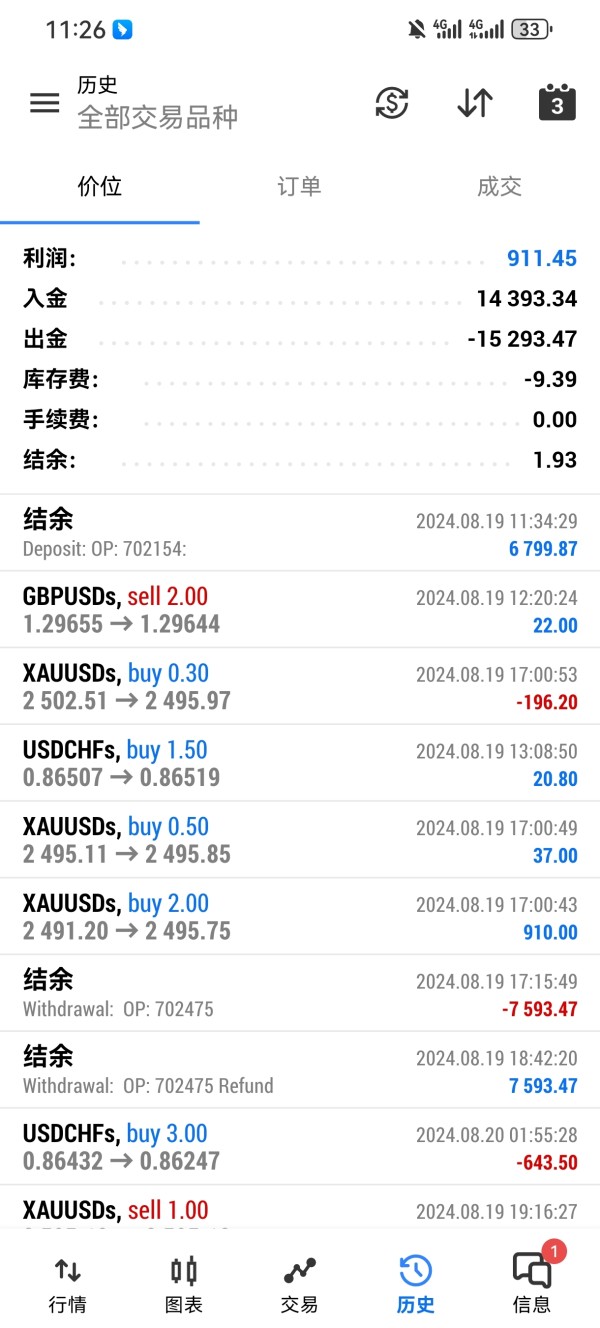The image size is (600, 1328).
Task: Go to the 行情 quotes tab
Action: (67, 1284)
